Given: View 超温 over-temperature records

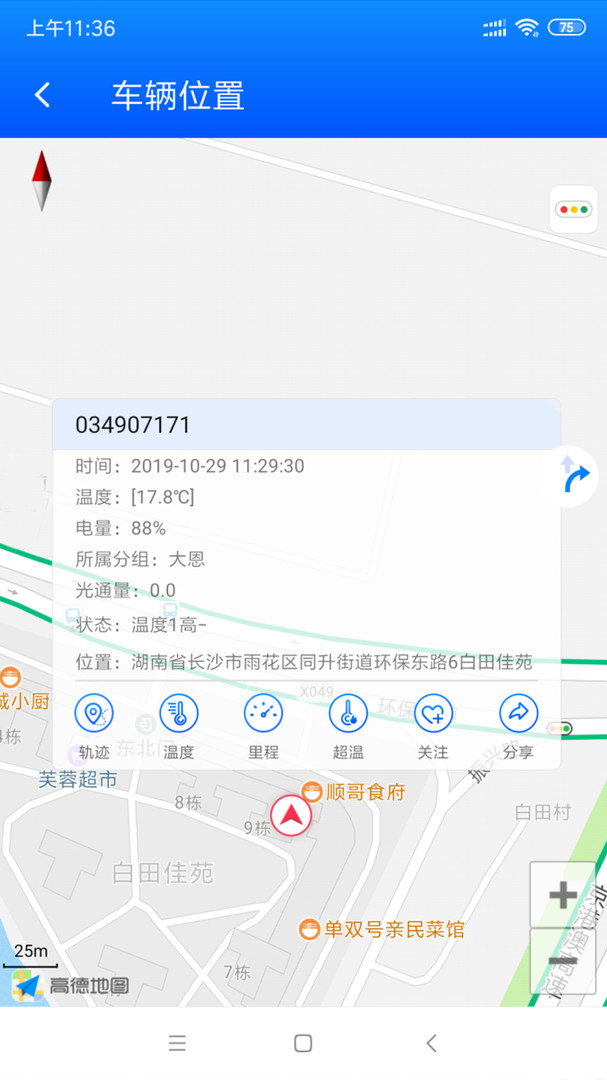Looking at the screenshot, I should pos(348,726).
